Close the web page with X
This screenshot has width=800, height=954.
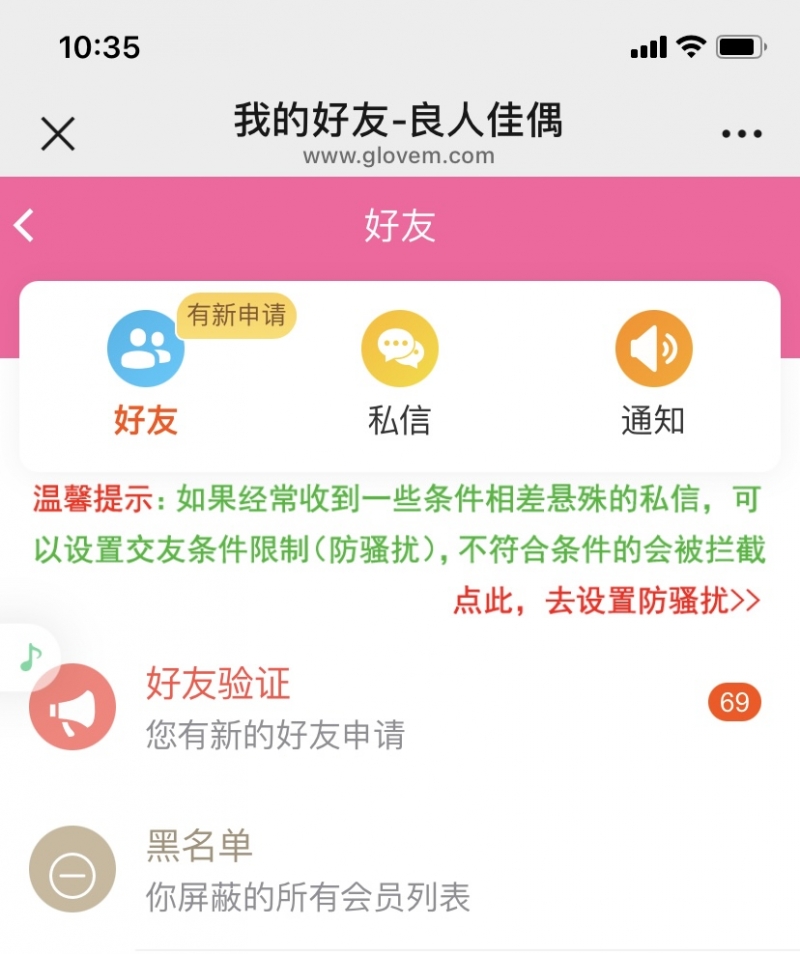coord(58,133)
